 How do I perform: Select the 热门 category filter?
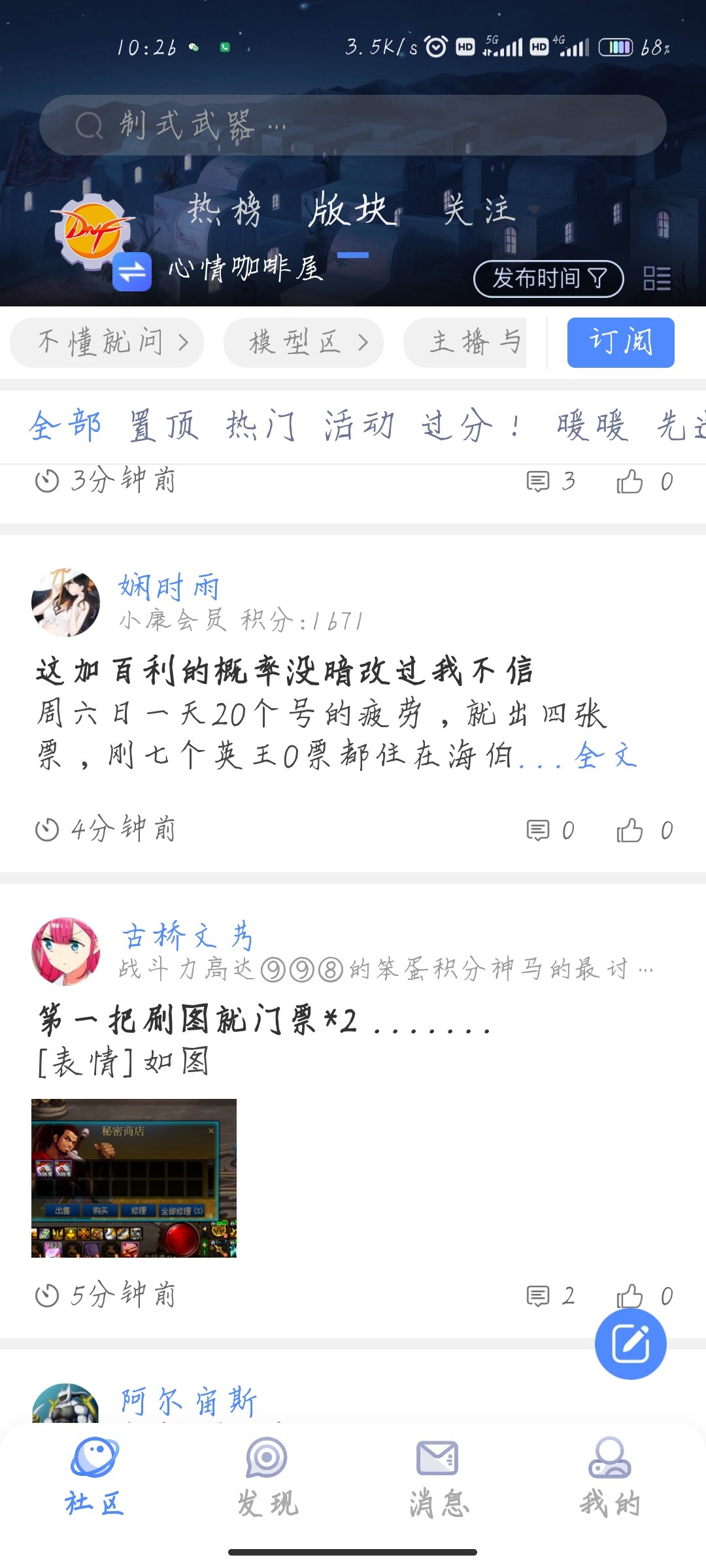tap(261, 426)
